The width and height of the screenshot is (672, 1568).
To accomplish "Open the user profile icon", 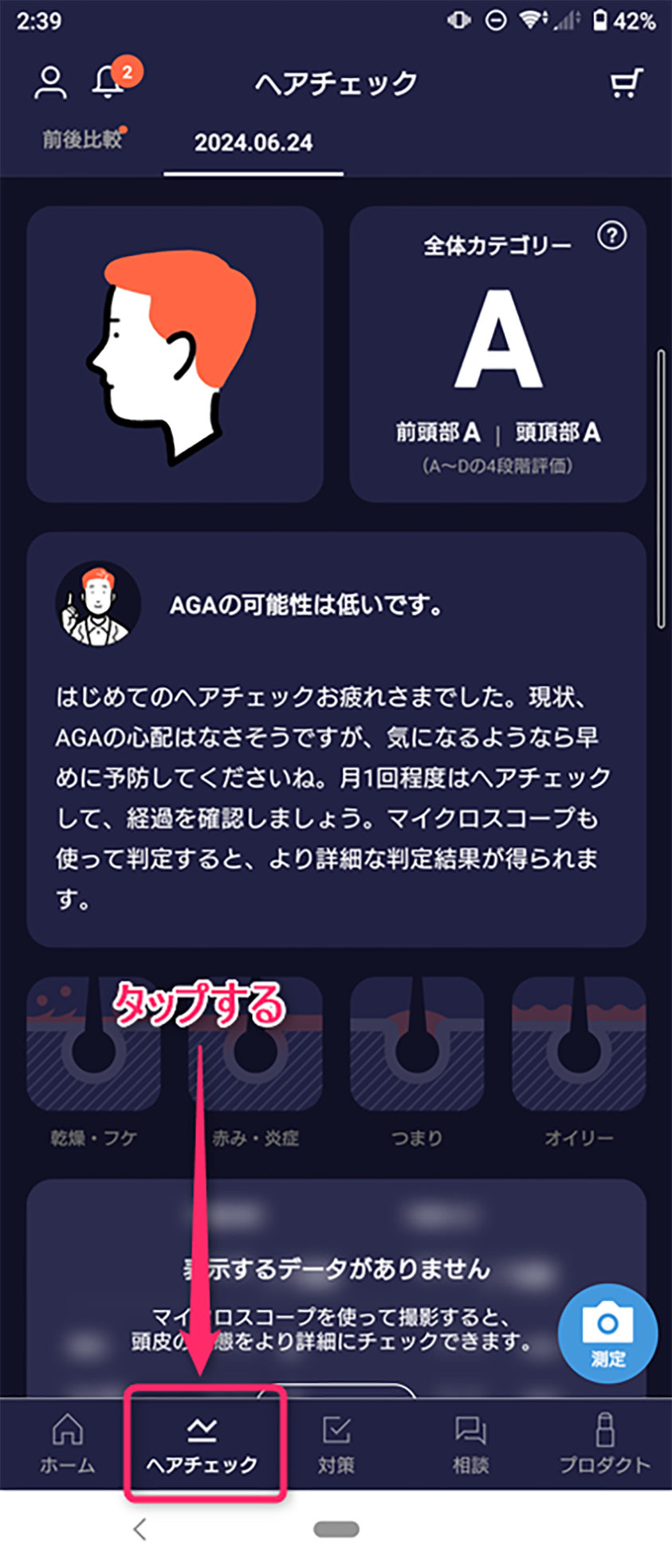I will pyautogui.click(x=50, y=83).
